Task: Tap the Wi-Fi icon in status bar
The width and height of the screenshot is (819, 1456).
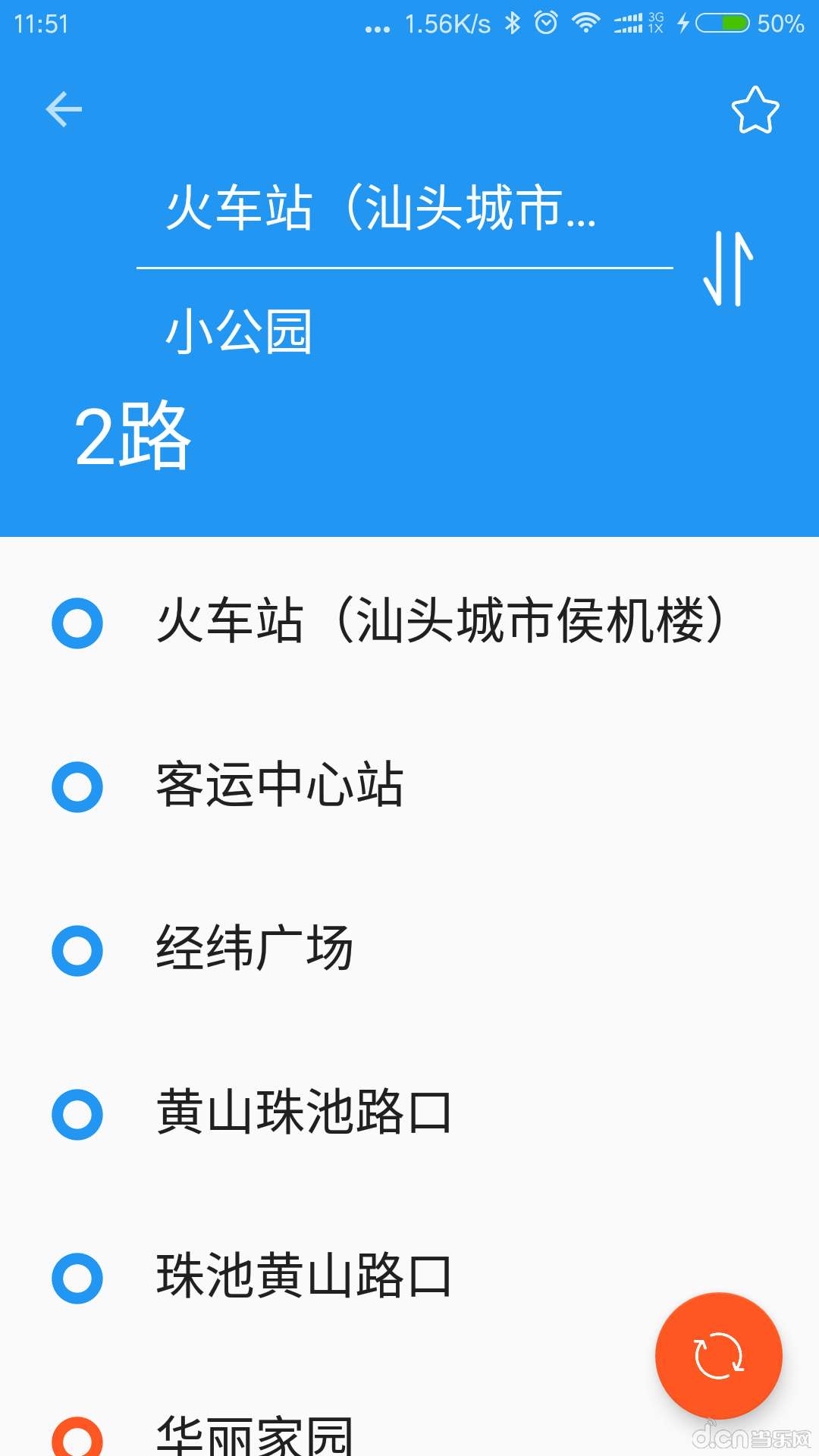Action: pyautogui.click(x=585, y=23)
